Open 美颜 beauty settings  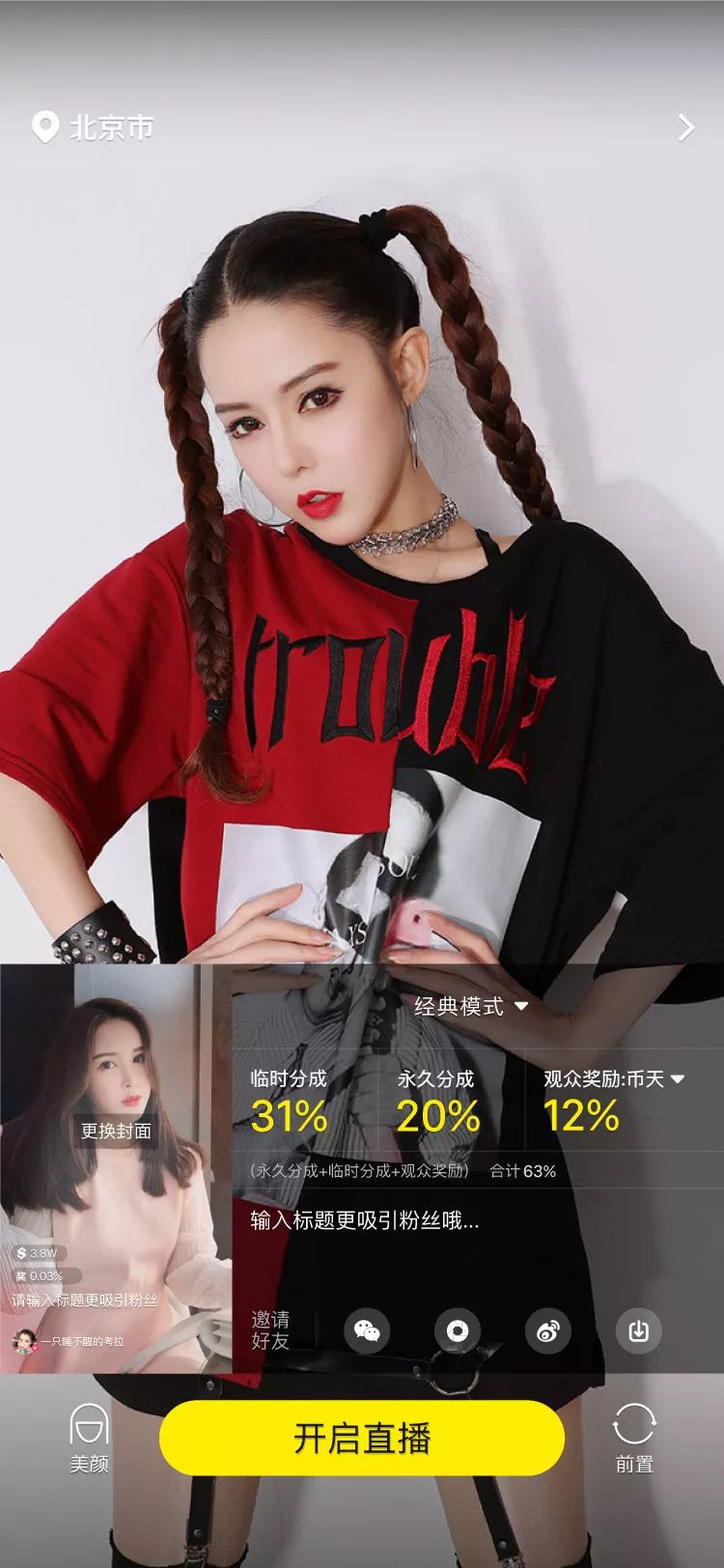click(89, 1438)
